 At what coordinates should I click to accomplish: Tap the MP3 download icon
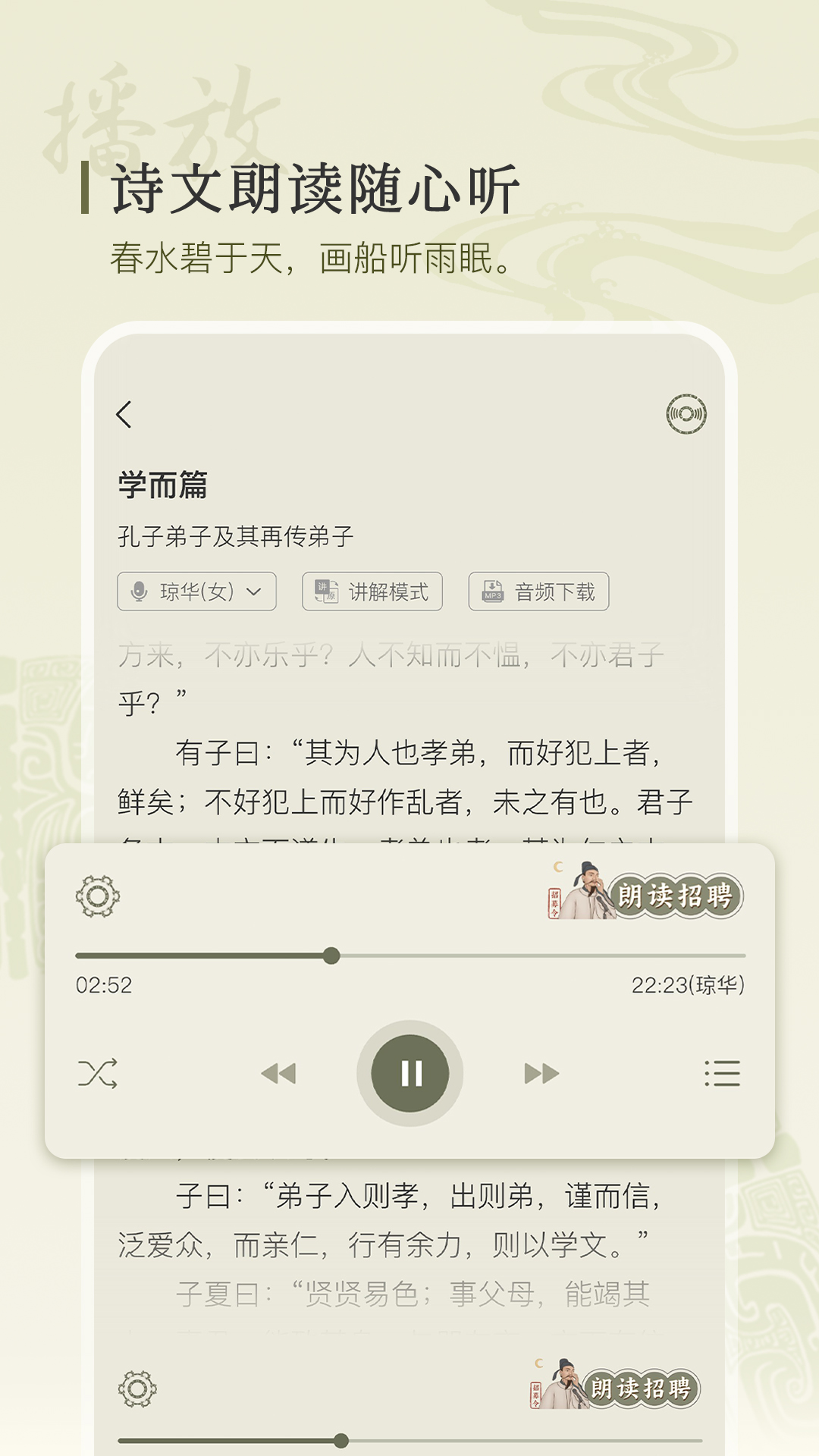[x=494, y=591]
